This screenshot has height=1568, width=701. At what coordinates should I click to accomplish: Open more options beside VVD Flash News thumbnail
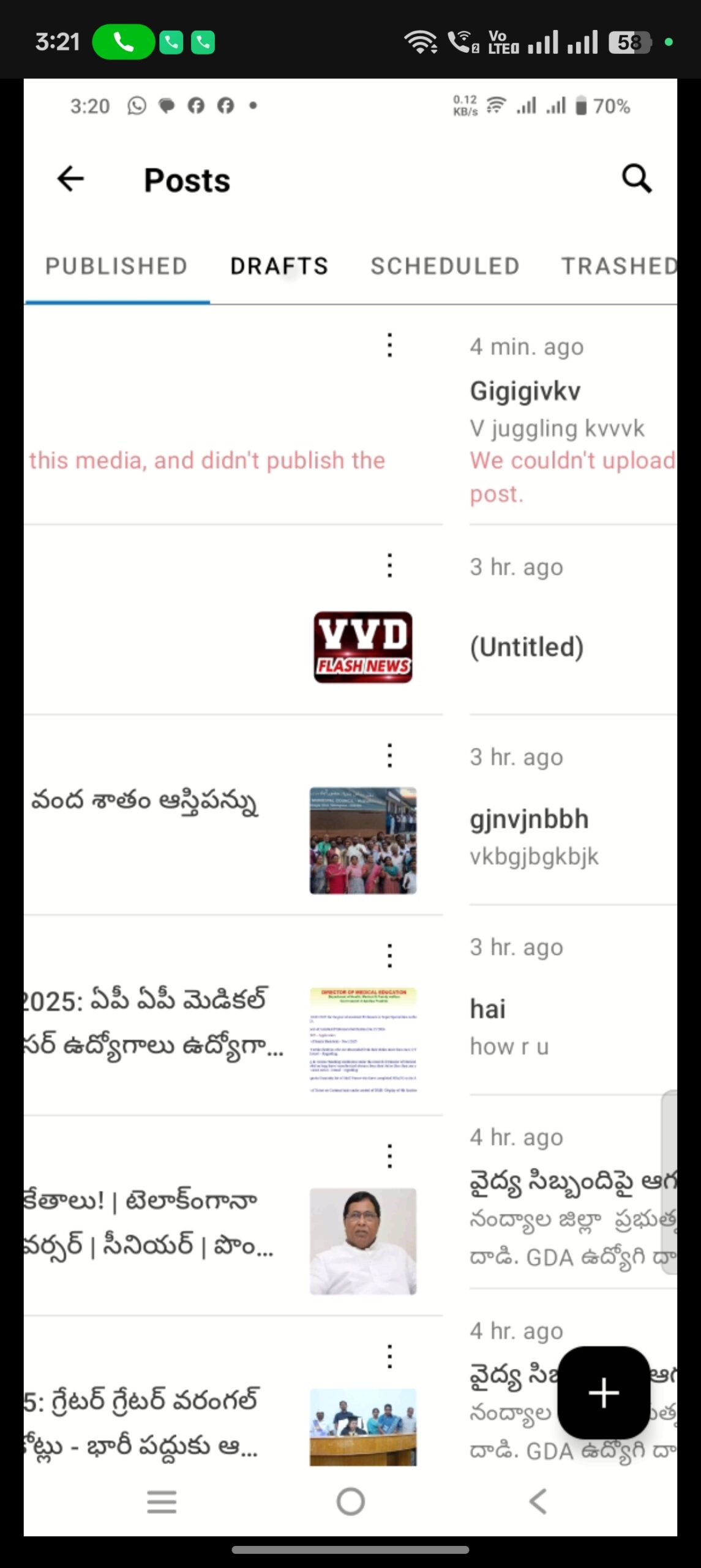389,565
